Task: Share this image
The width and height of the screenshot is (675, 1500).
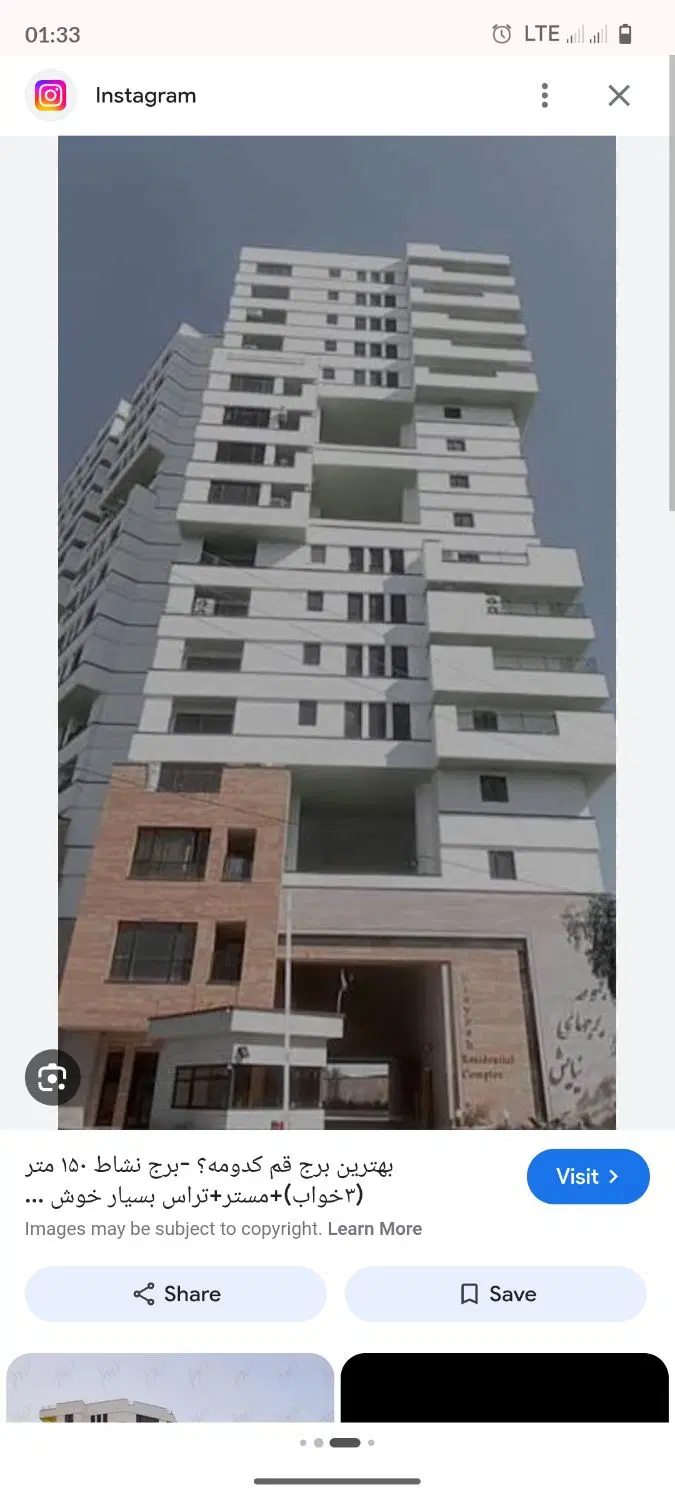Action: [176, 1294]
